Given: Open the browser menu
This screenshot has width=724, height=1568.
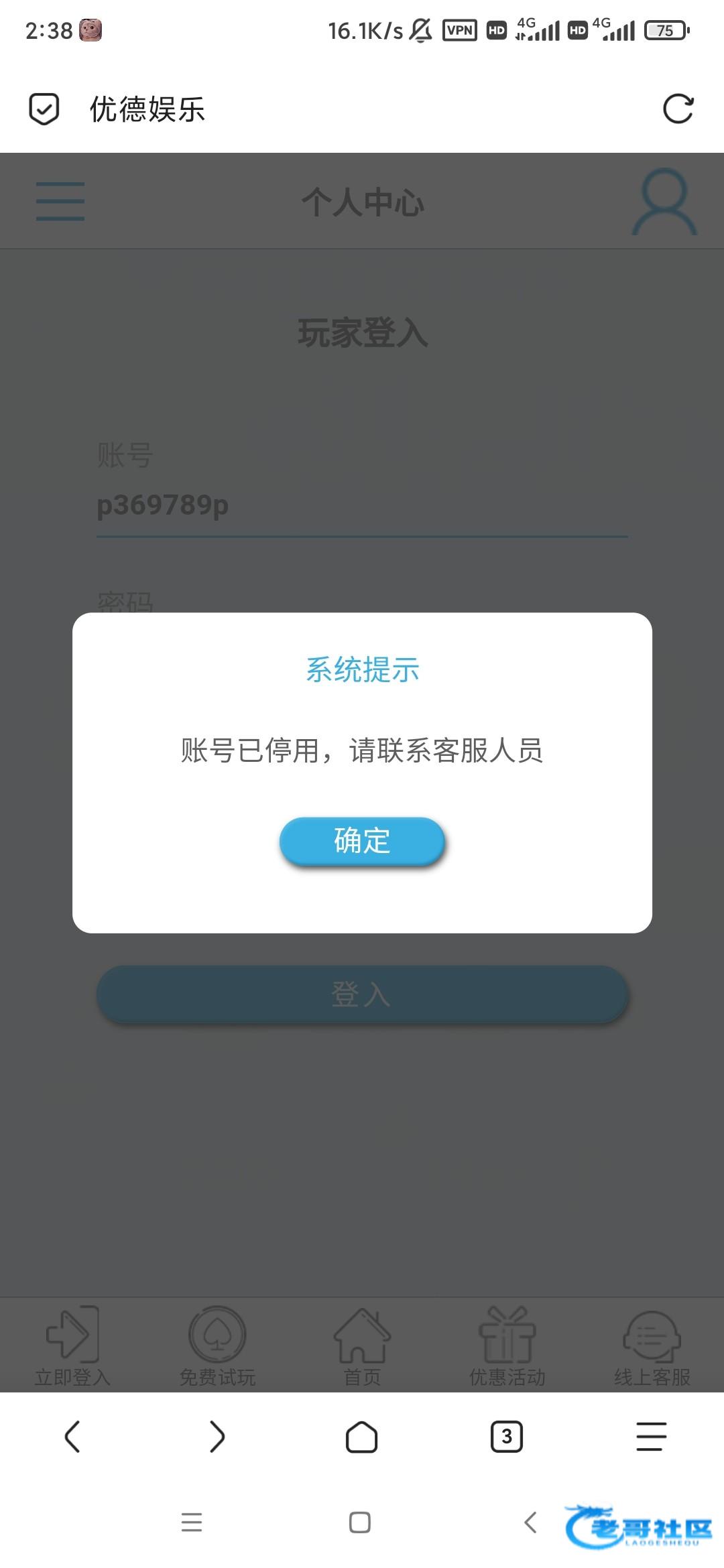Looking at the screenshot, I should (x=651, y=1437).
